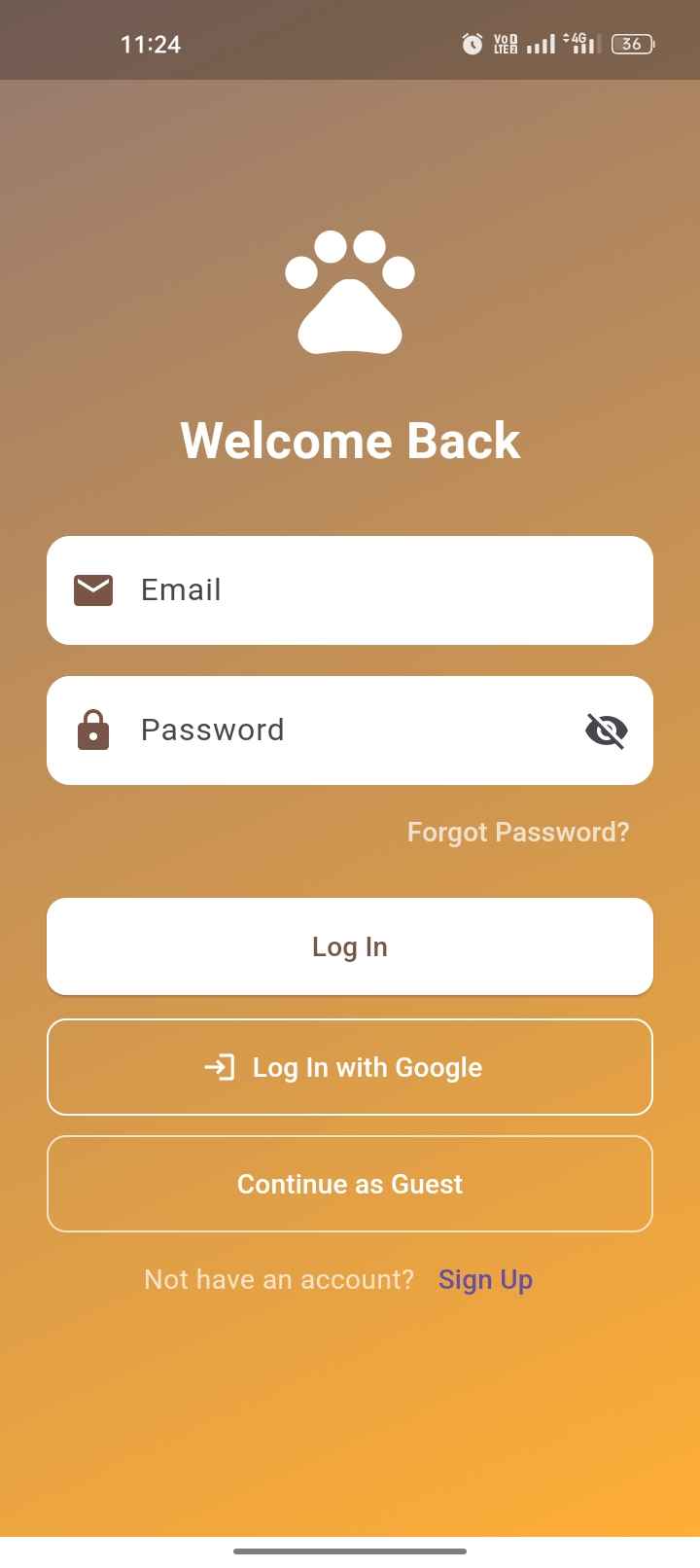This screenshot has width=700, height=1568.
Task: Tap the Log In button
Action: [350, 946]
